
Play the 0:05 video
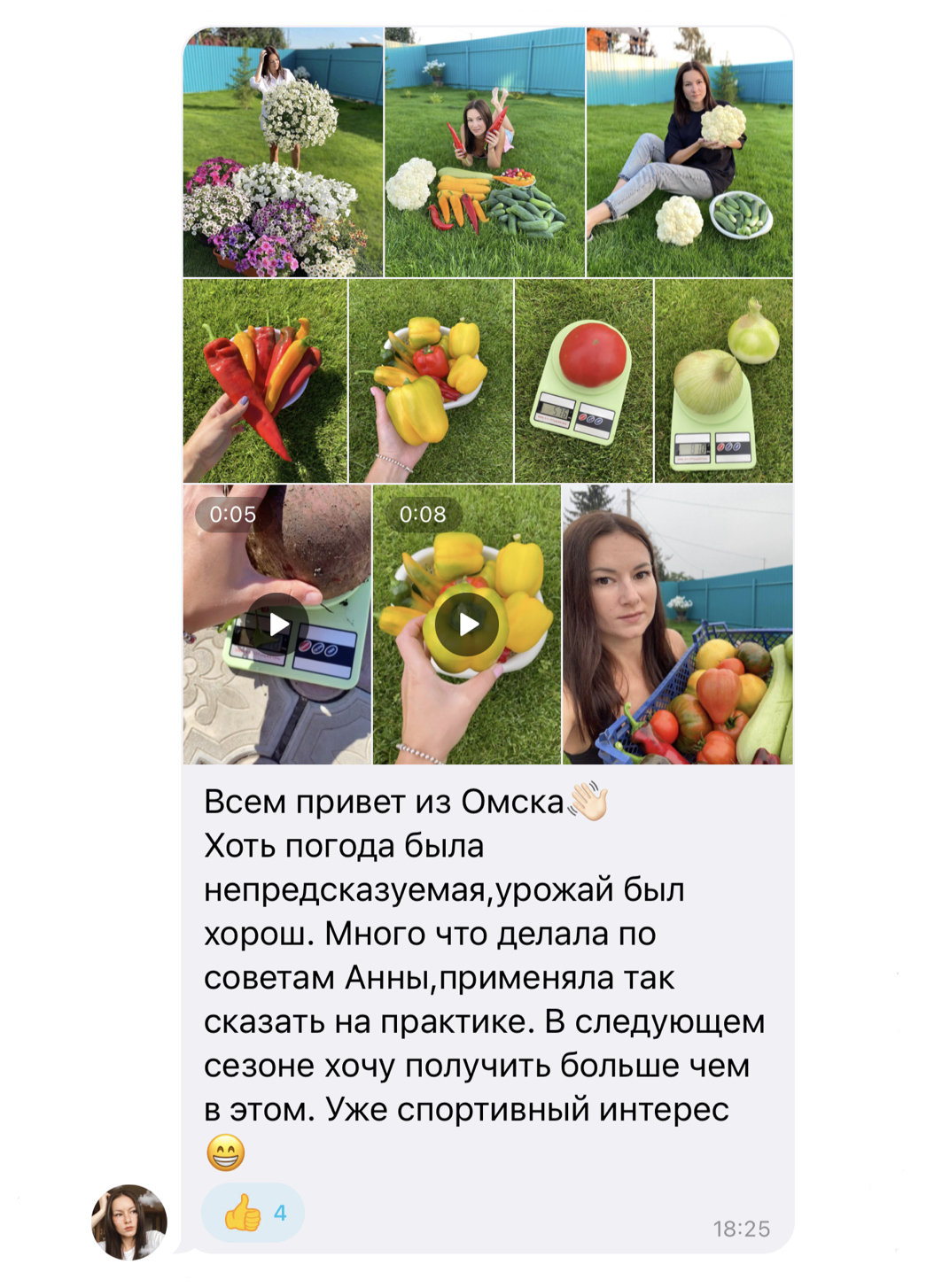277,625
